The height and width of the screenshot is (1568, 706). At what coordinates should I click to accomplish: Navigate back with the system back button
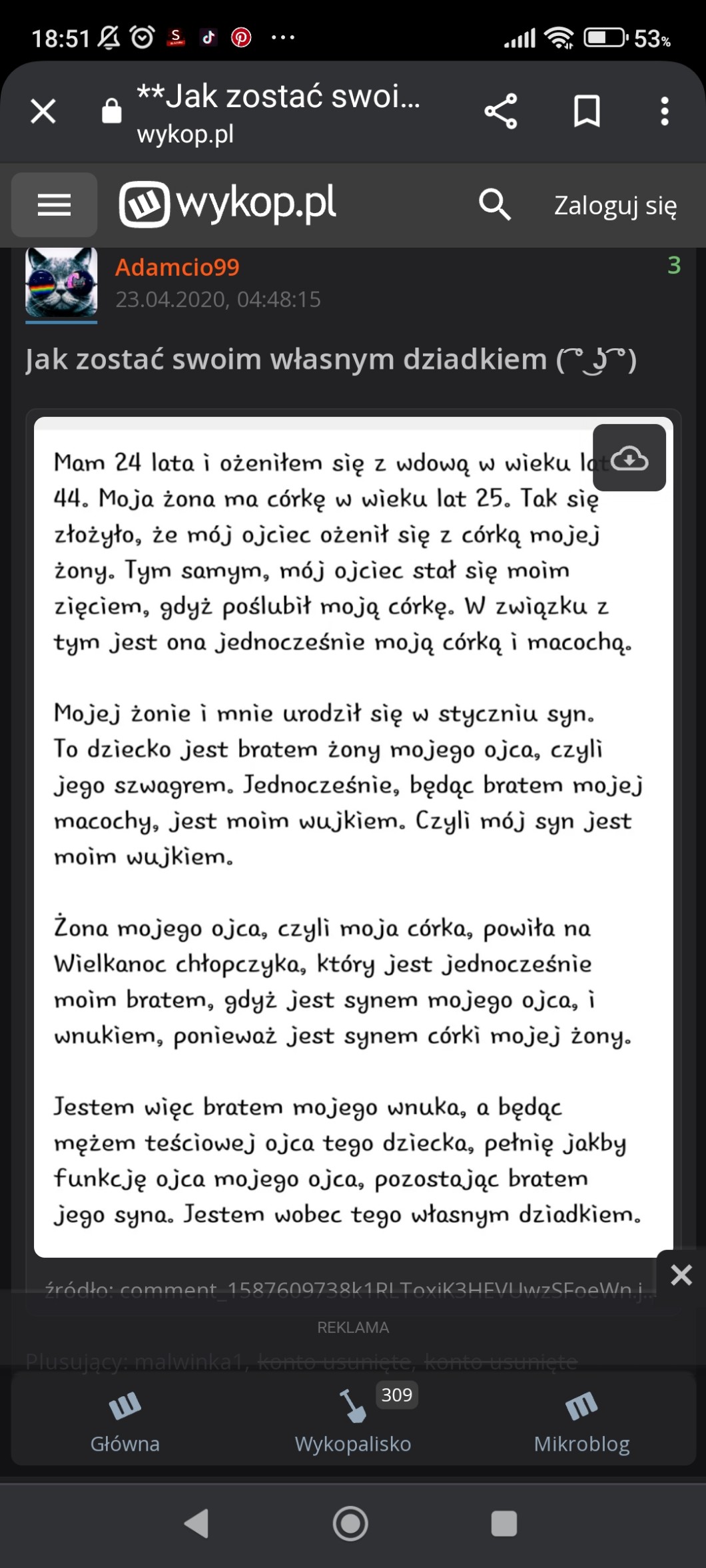tap(196, 1523)
